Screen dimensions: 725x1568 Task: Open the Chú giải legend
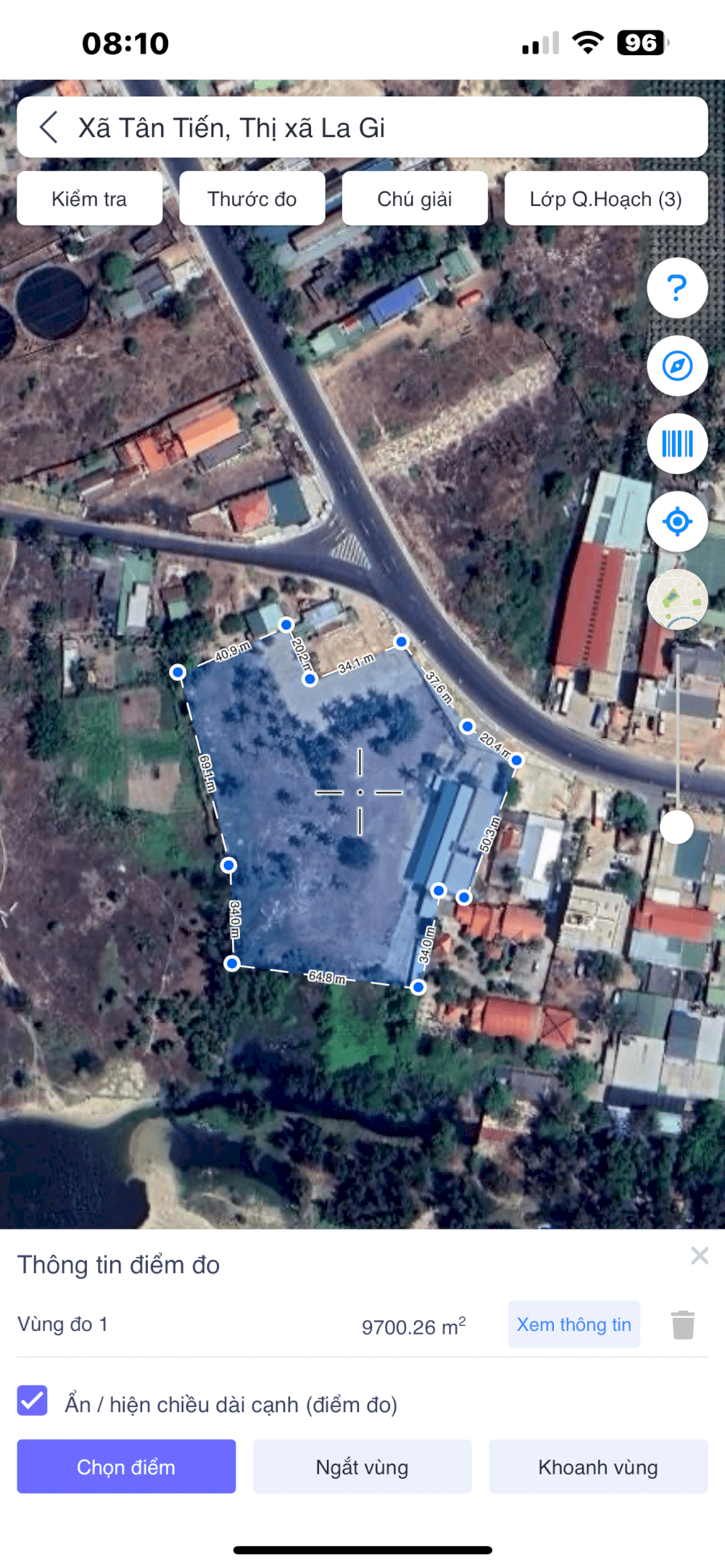click(414, 199)
